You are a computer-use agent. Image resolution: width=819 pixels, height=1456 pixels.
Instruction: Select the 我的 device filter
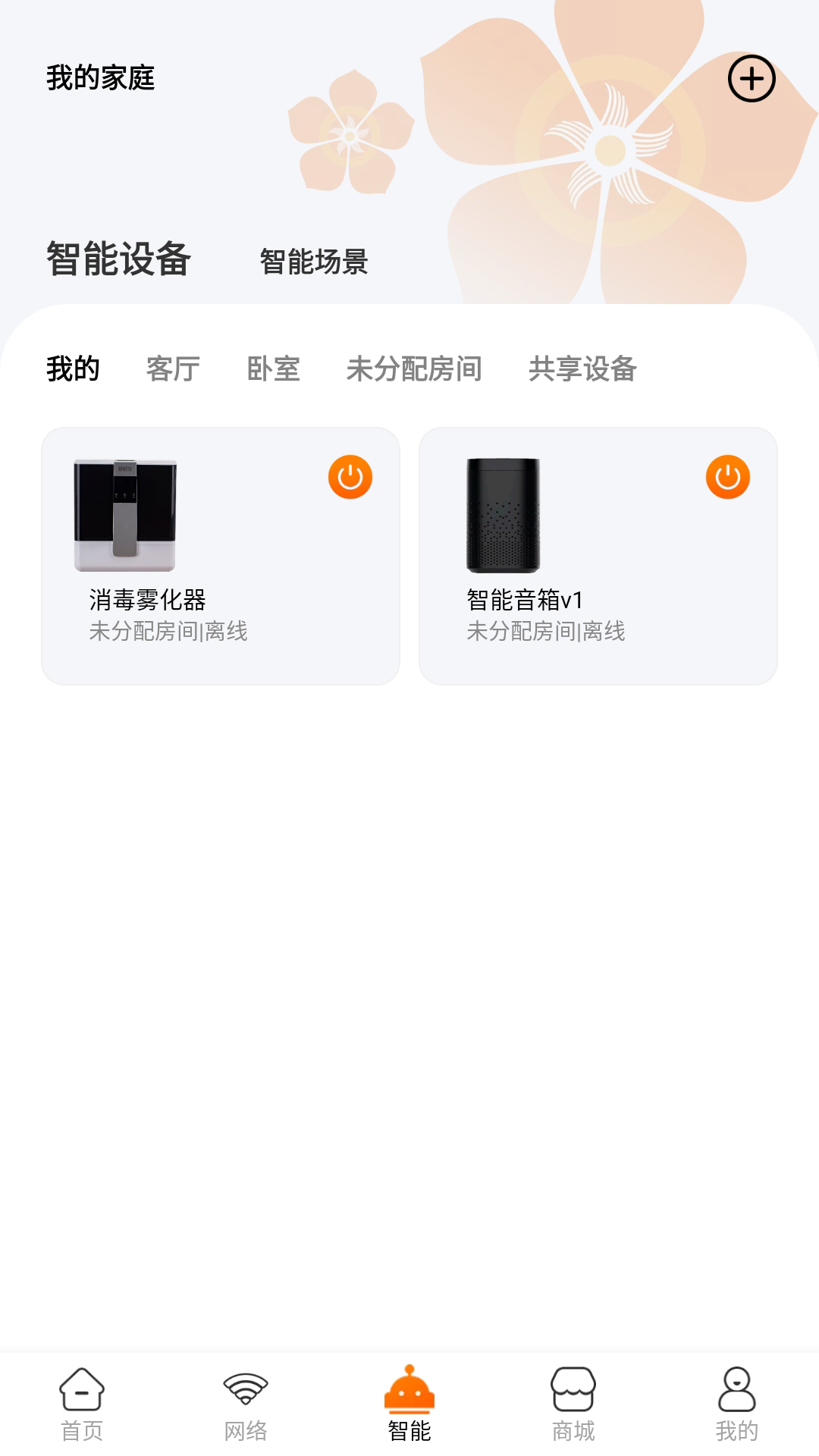pyautogui.click(x=71, y=369)
